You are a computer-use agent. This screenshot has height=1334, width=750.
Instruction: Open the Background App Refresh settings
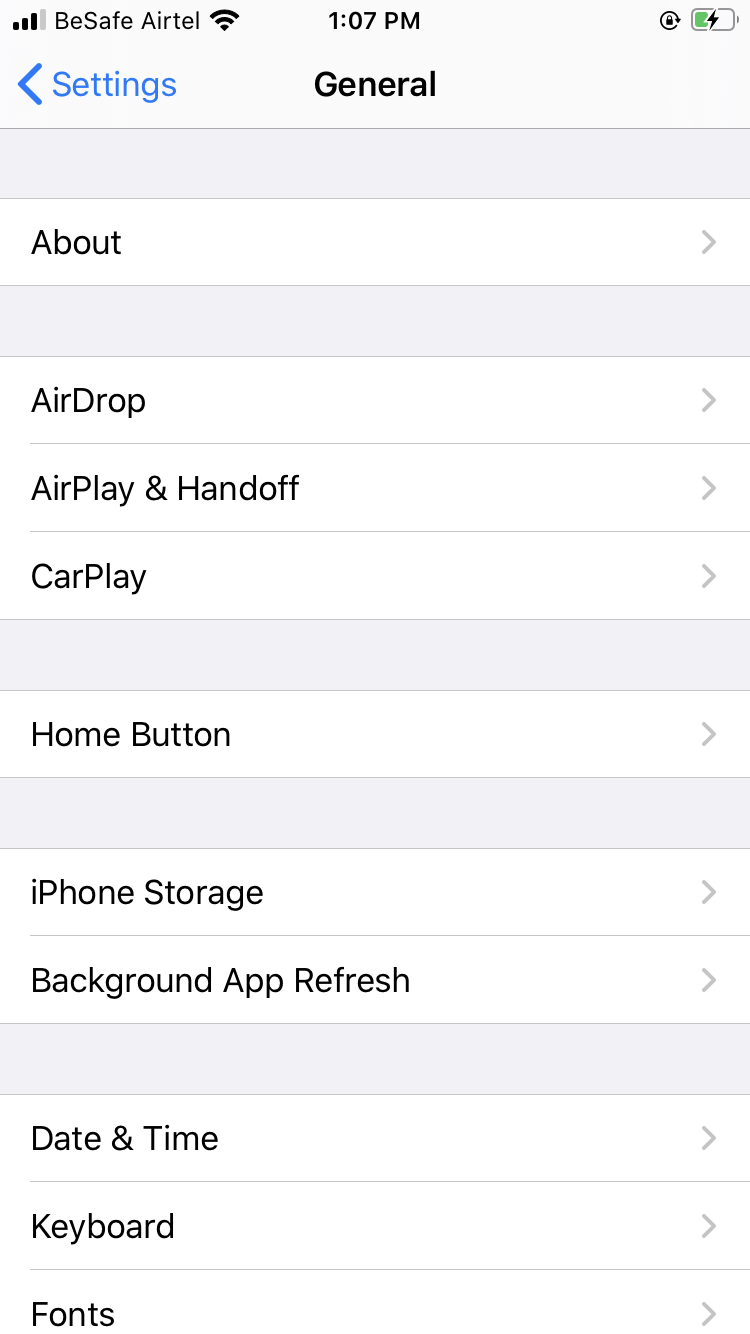(x=375, y=980)
